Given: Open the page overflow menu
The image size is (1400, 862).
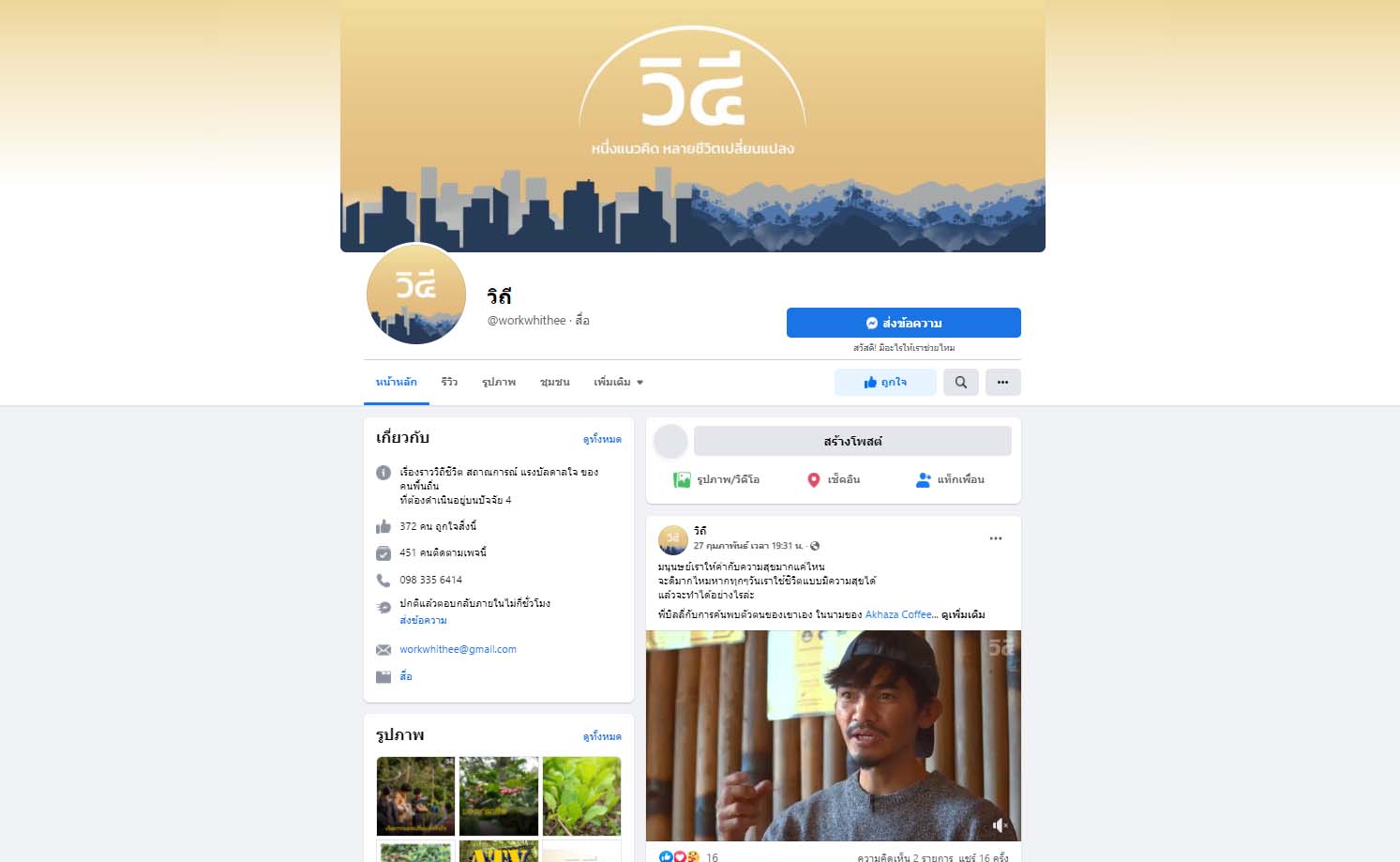Looking at the screenshot, I should click(x=1002, y=382).
